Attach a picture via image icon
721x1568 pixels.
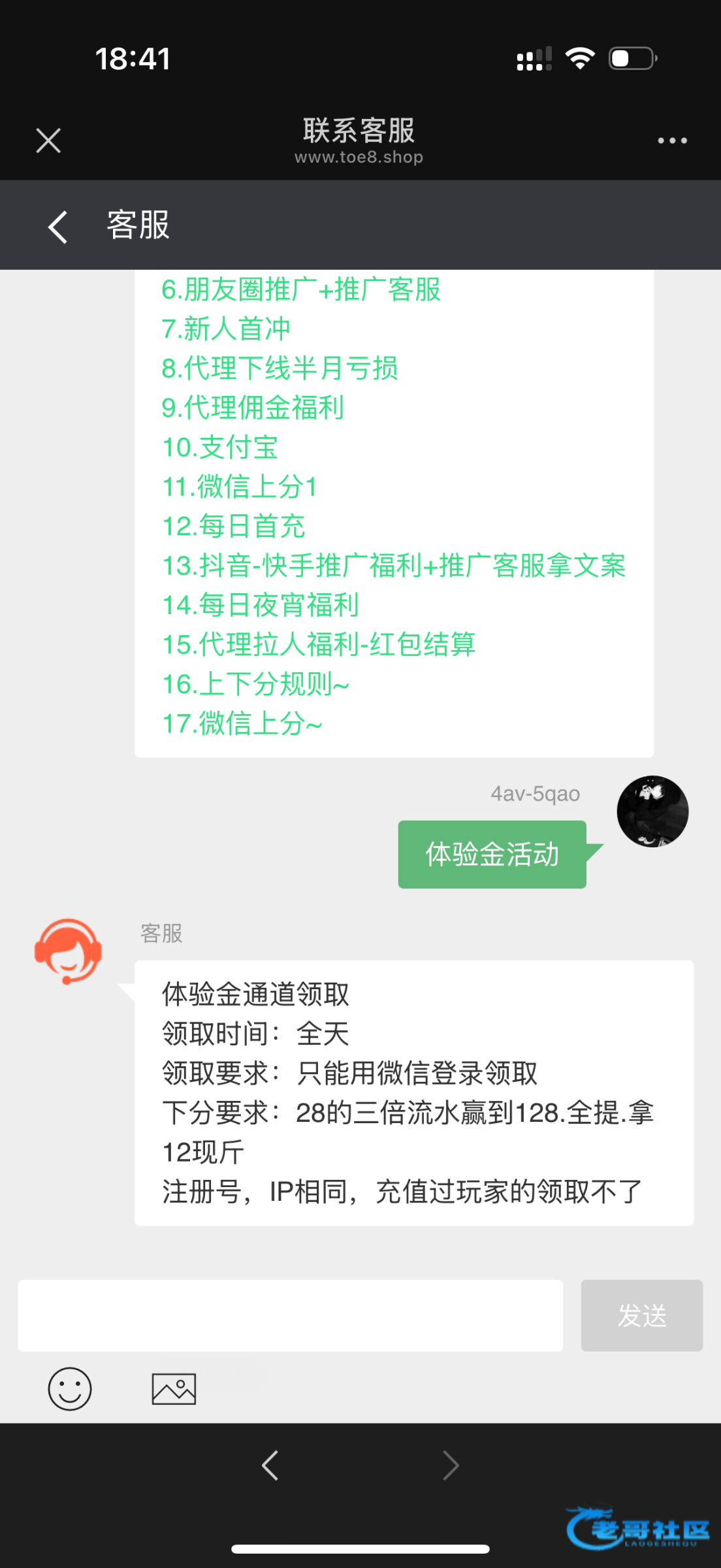(x=174, y=1388)
